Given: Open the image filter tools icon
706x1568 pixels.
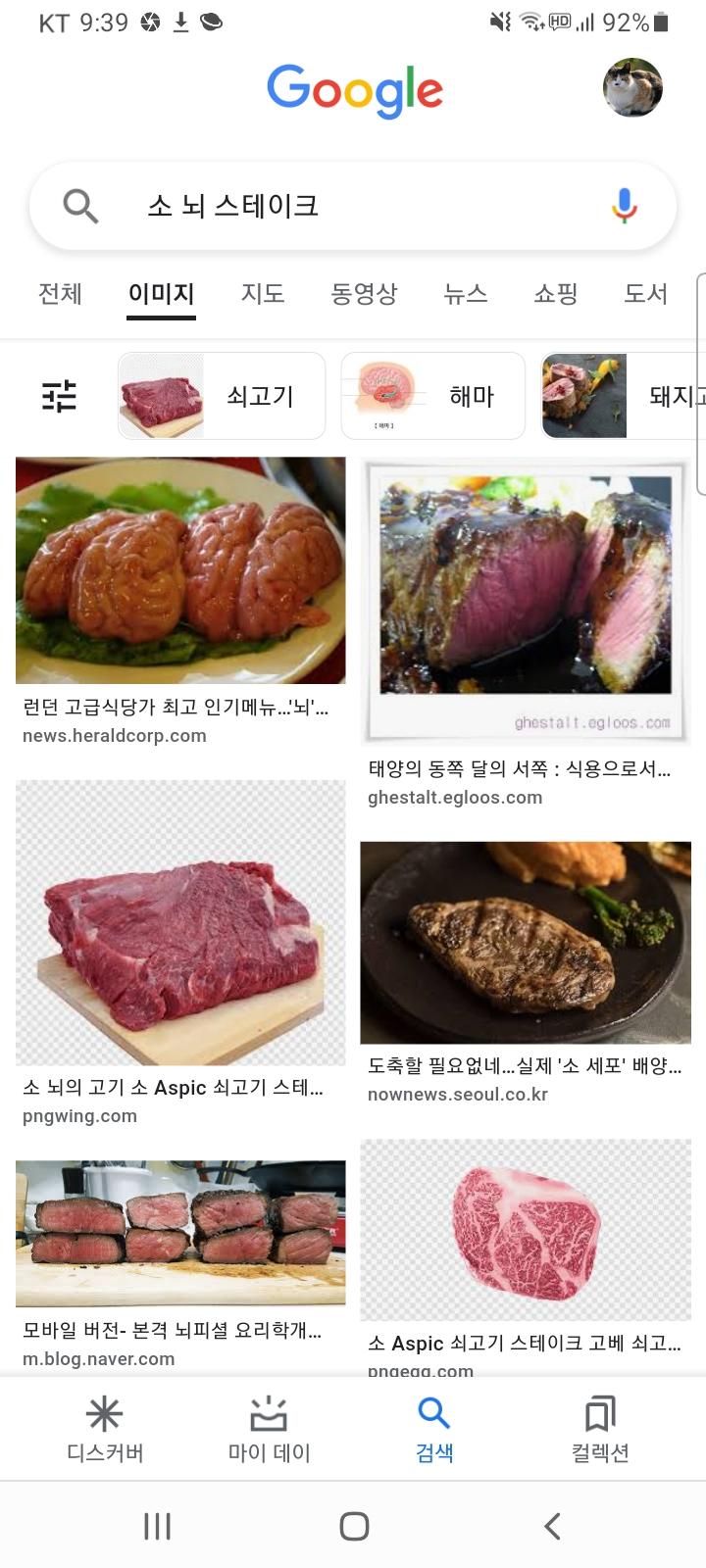Looking at the screenshot, I should [x=59, y=396].
